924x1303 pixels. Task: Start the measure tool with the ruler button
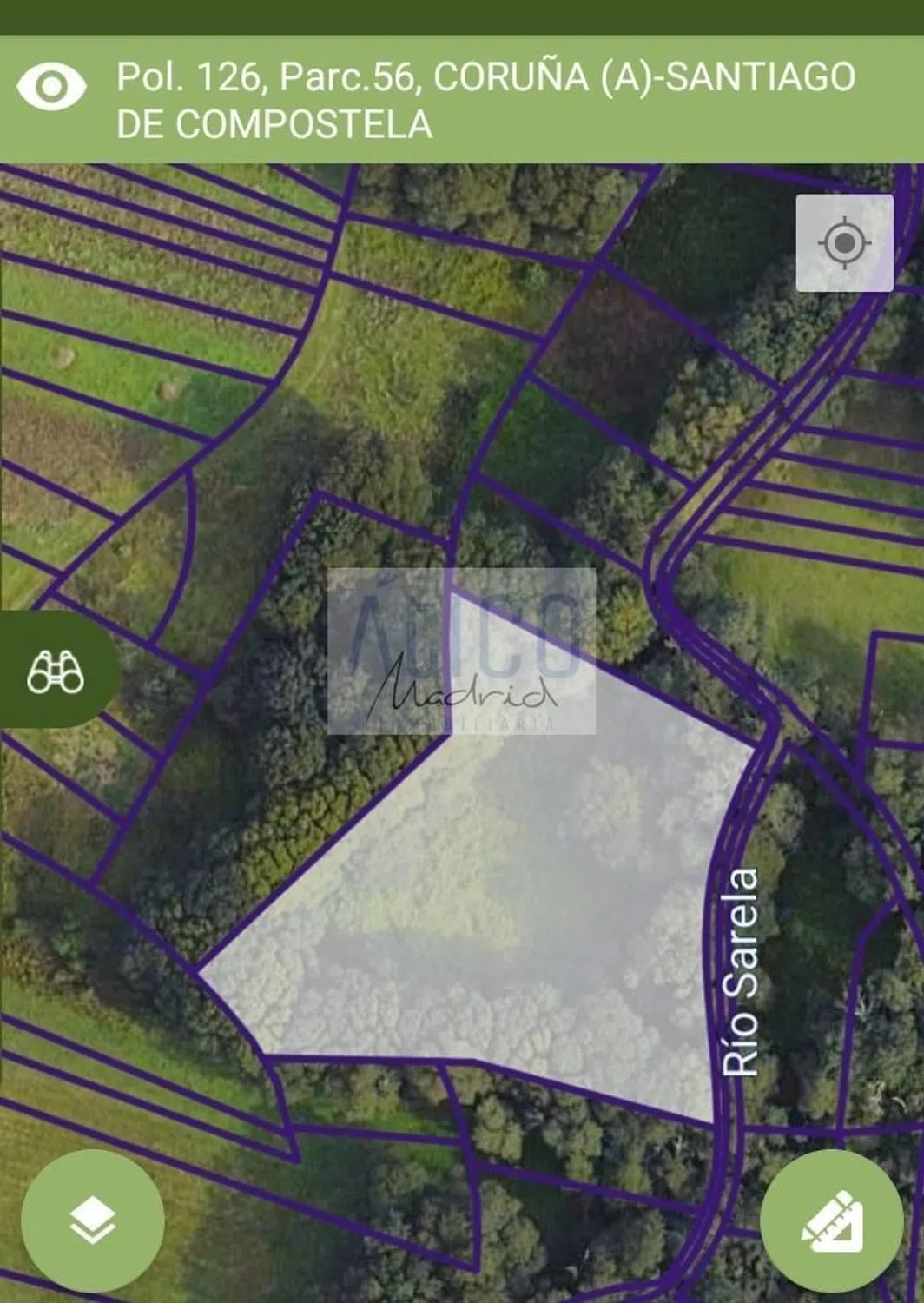[831, 1220]
